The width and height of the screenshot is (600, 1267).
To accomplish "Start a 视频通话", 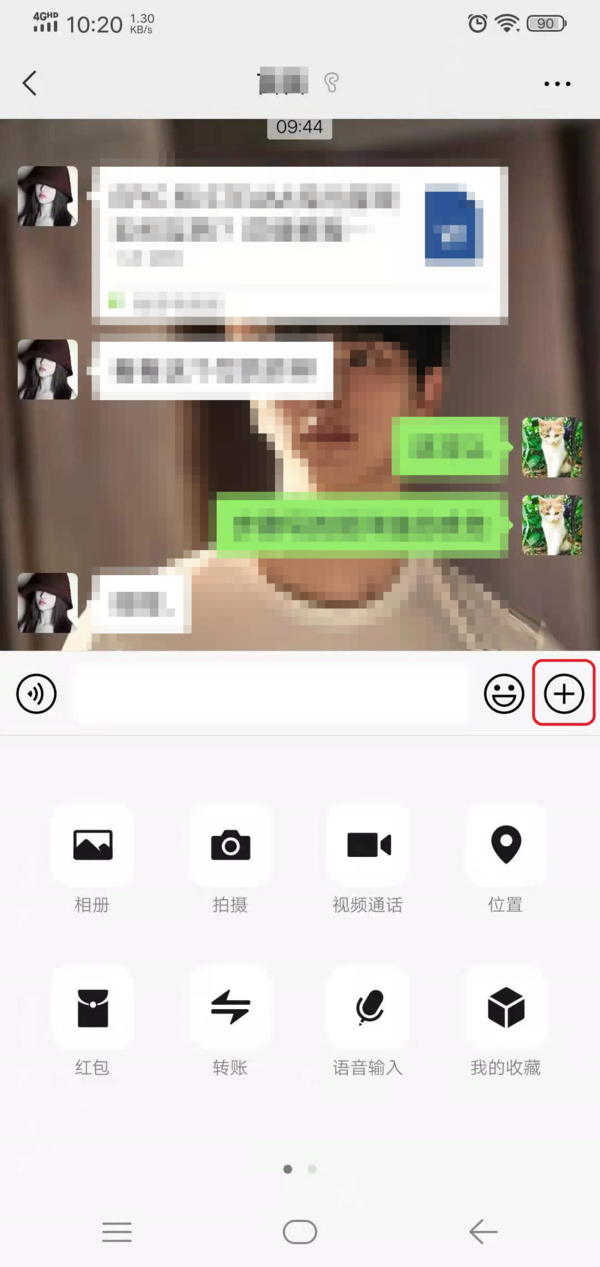I will click(368, 846).
